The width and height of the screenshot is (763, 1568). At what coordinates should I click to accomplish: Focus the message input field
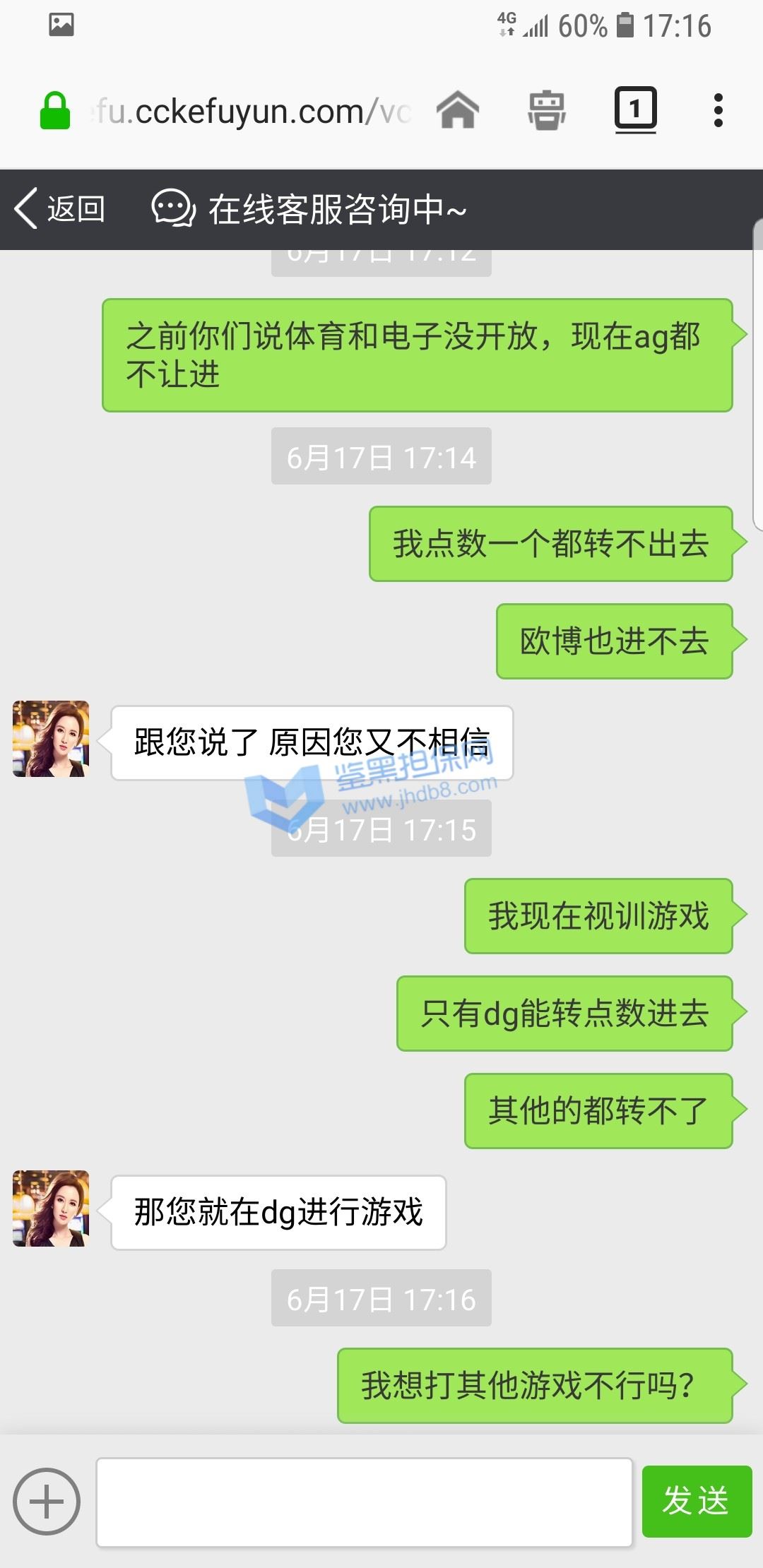click(364, 1502)
